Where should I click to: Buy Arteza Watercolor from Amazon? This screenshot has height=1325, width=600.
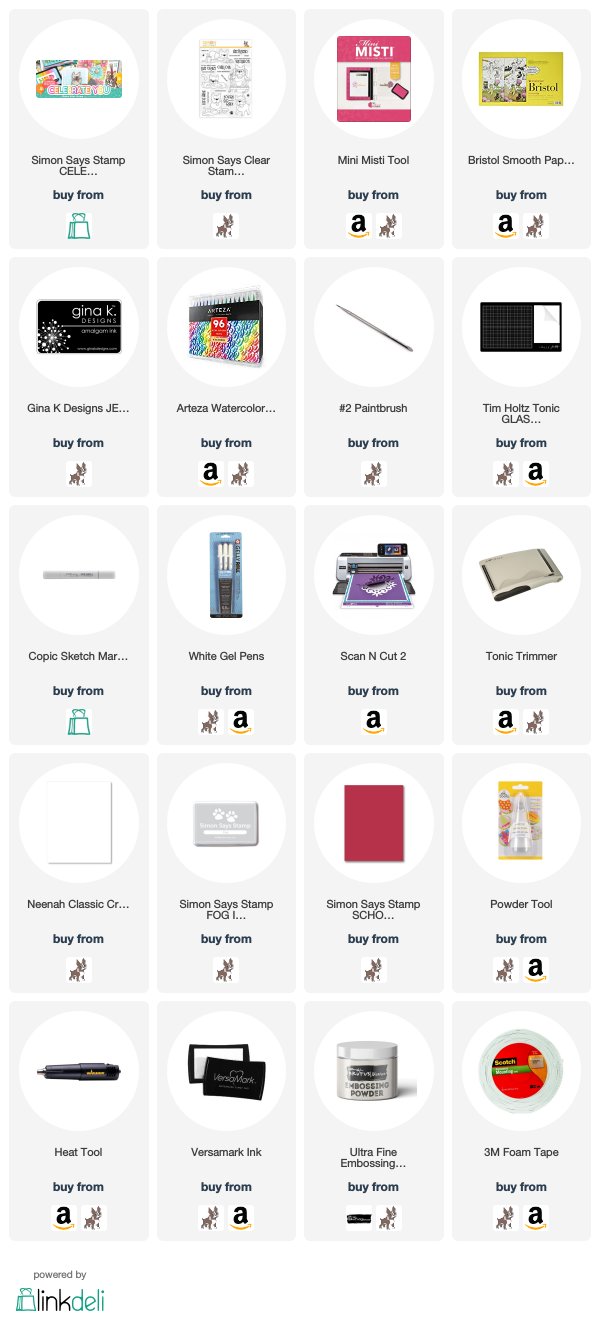[211, 473]
